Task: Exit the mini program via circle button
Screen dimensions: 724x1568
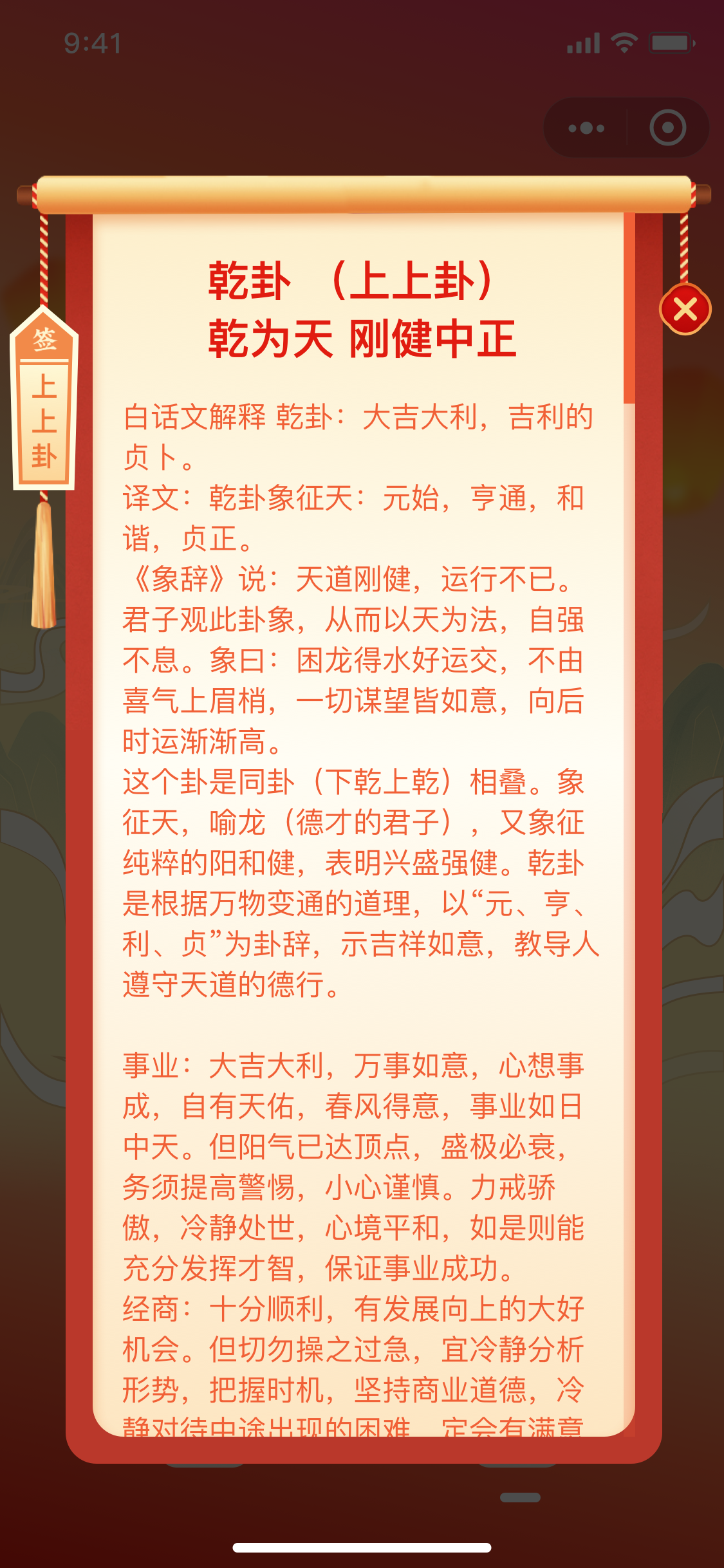Action: point(667,128)
